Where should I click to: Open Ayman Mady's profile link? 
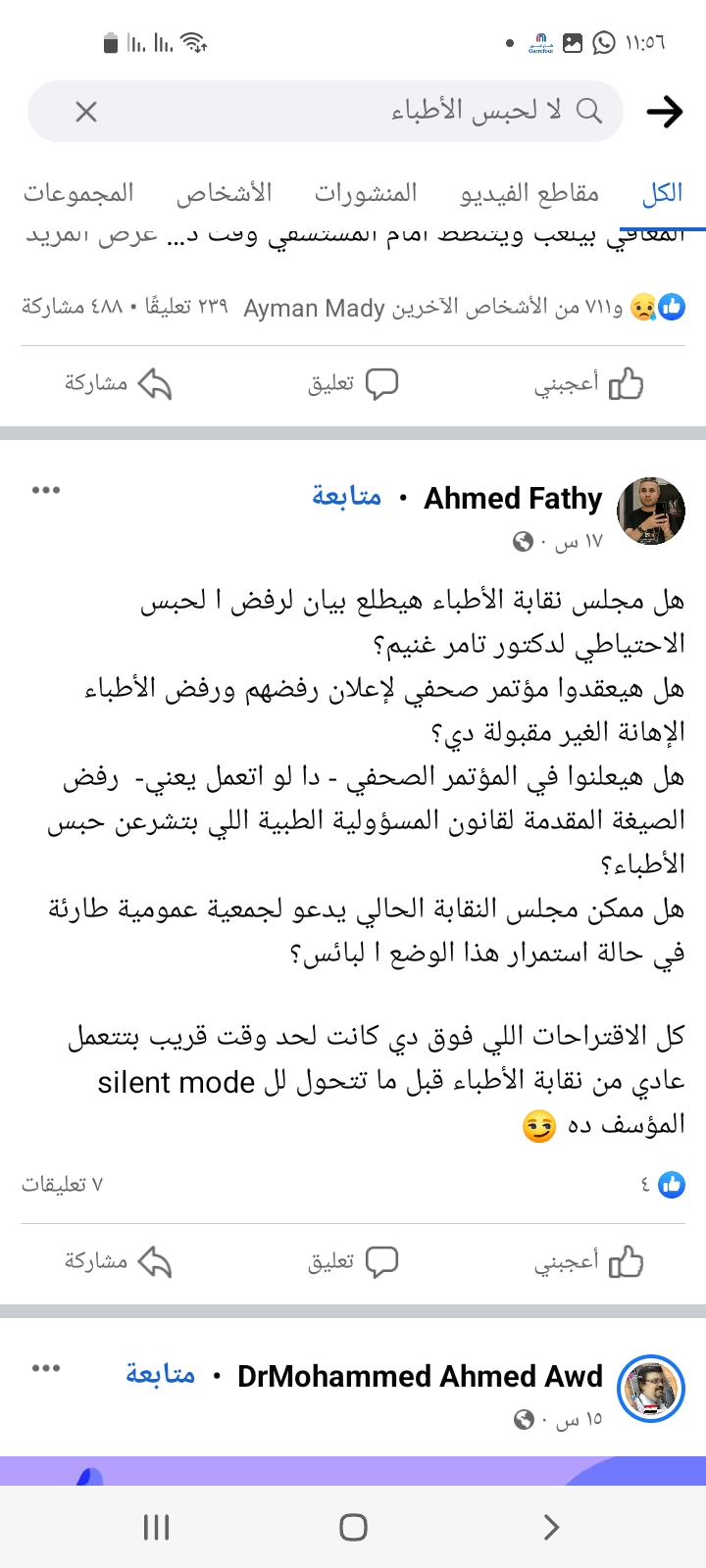click(x=314, y=309)
